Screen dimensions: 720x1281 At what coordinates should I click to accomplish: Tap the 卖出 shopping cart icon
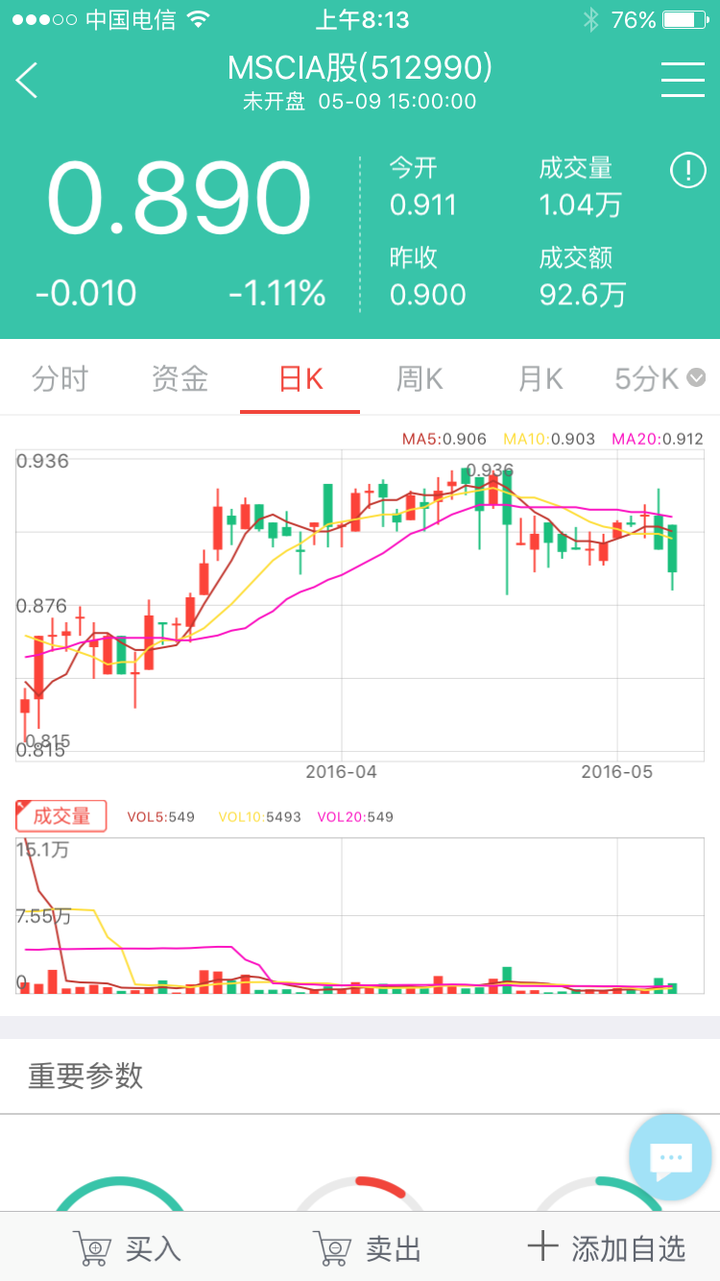[330, 1248]
